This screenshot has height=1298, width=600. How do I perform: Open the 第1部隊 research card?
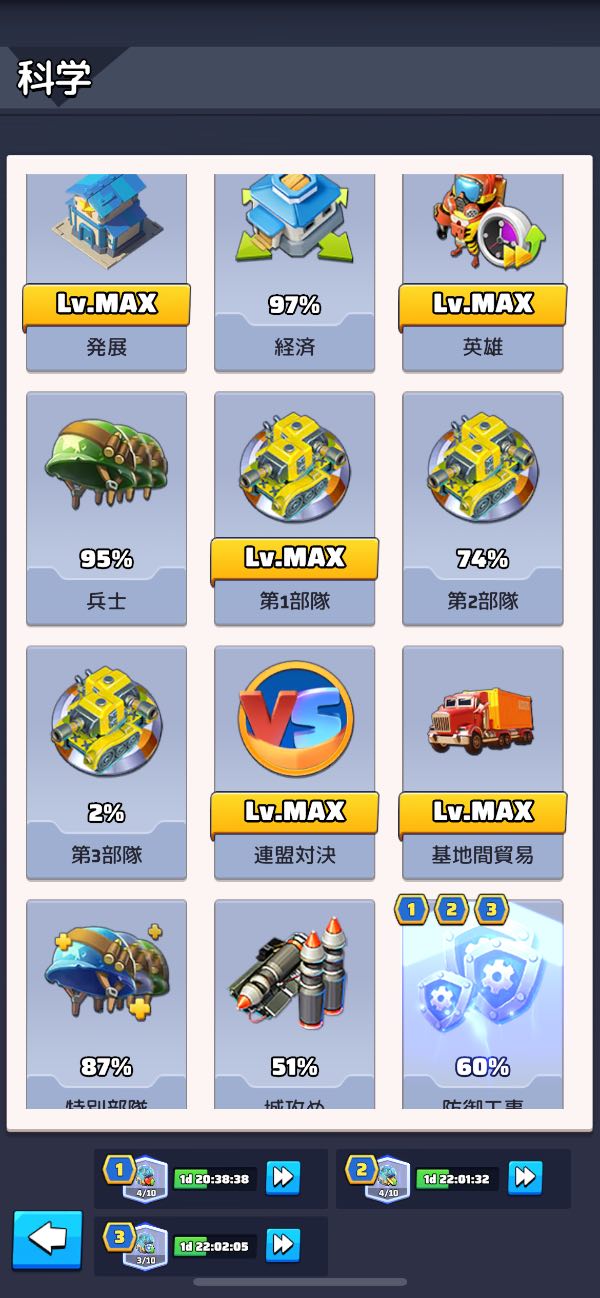(294, 508)
